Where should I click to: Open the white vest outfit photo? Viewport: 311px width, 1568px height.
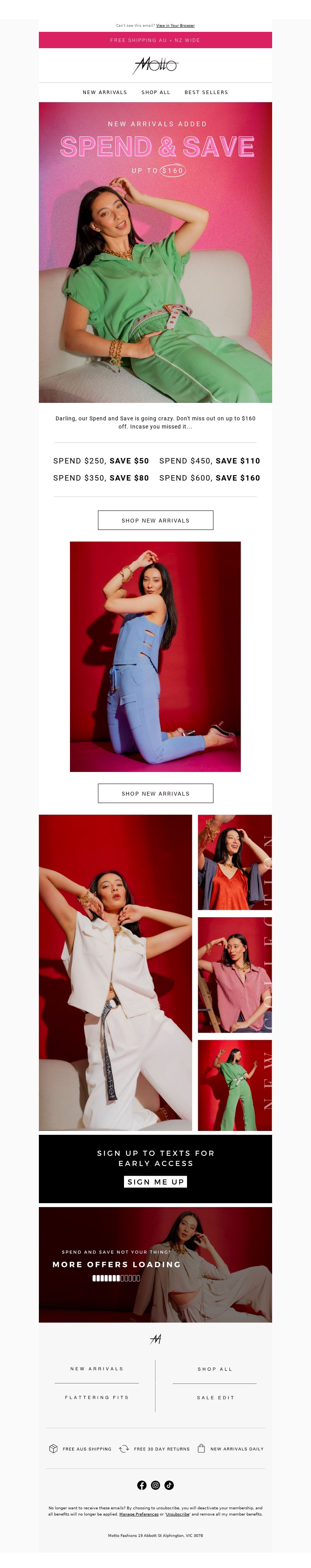(x=115, y=972)
